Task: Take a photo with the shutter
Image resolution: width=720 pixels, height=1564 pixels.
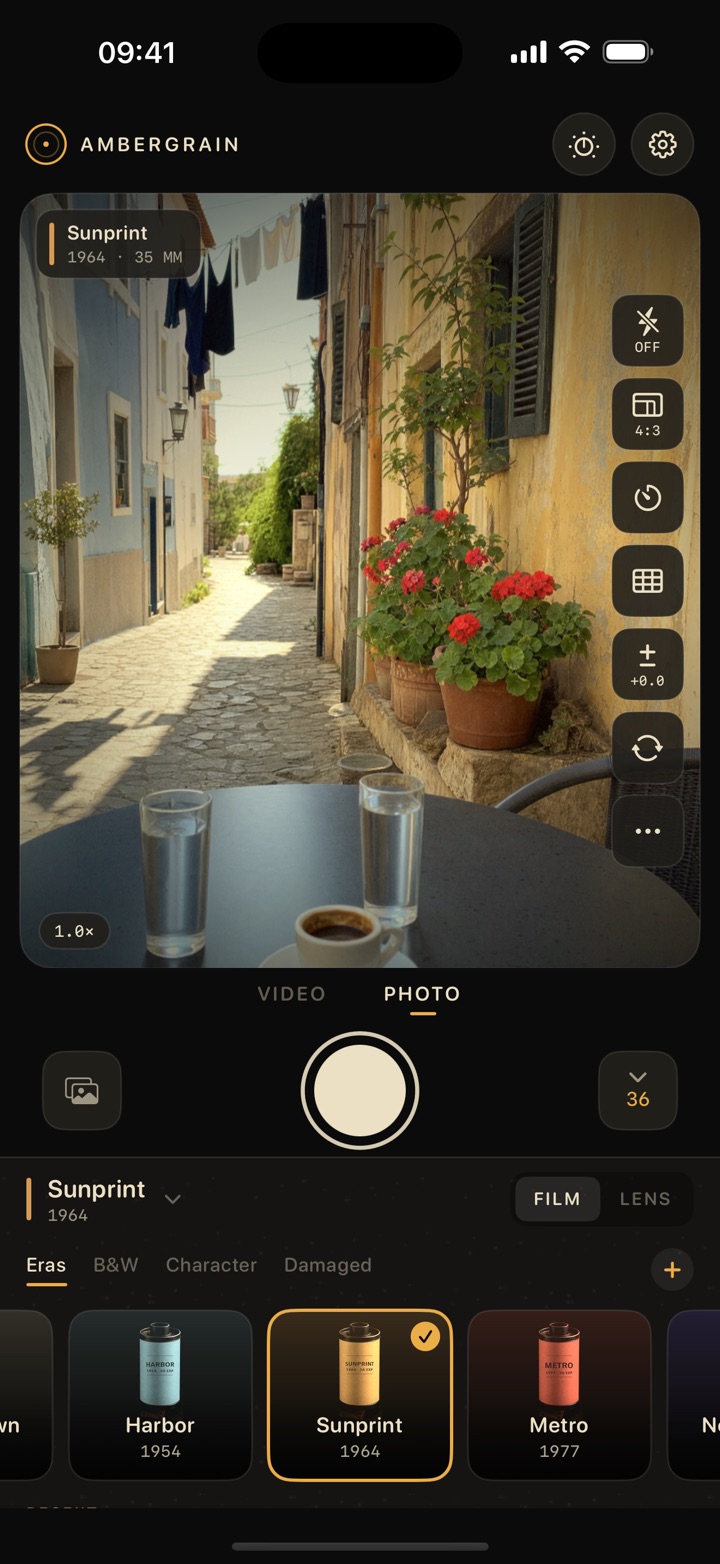Action: pyautogui.click(x=360, y=1091)
